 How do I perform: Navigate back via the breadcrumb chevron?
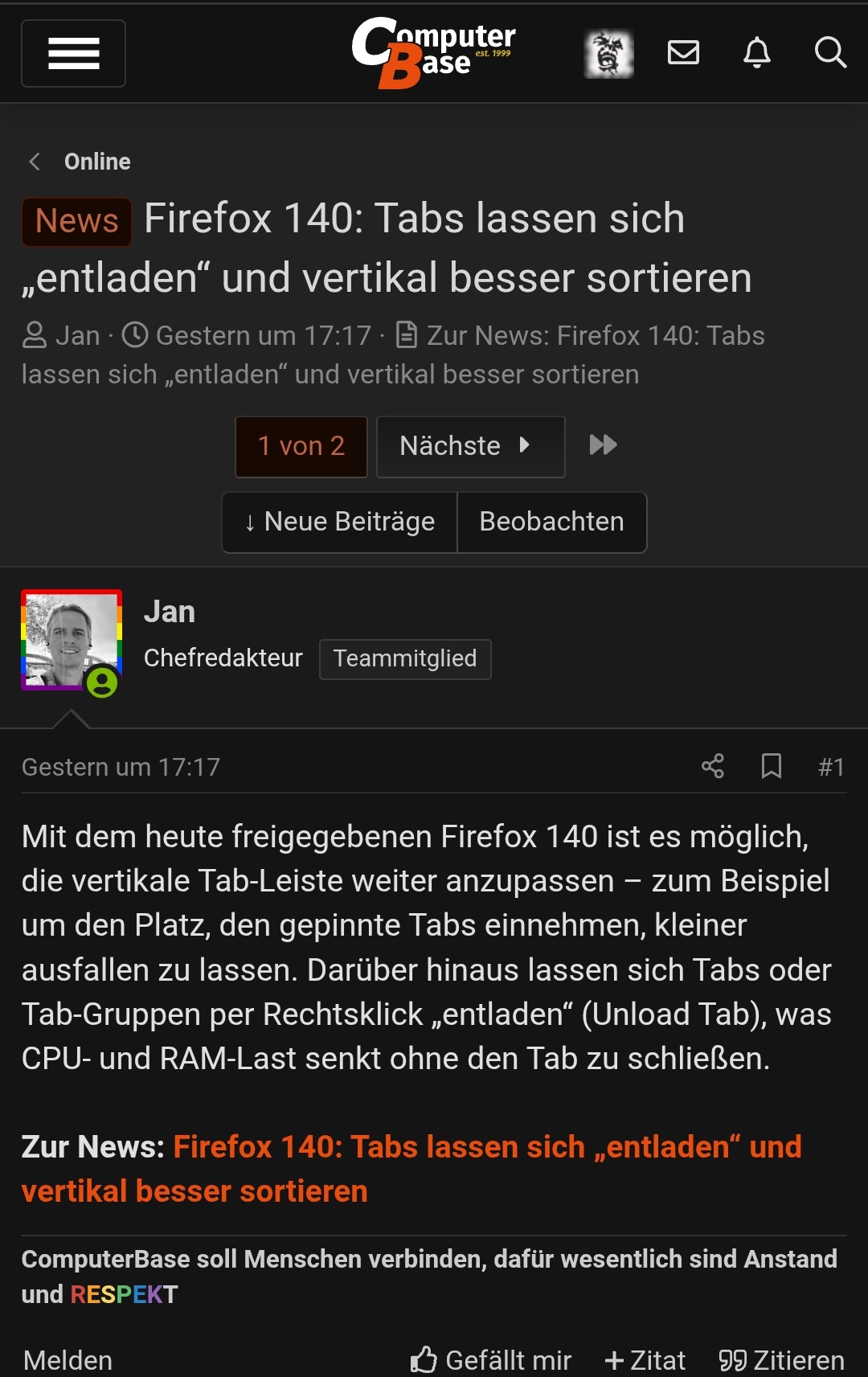35,161
